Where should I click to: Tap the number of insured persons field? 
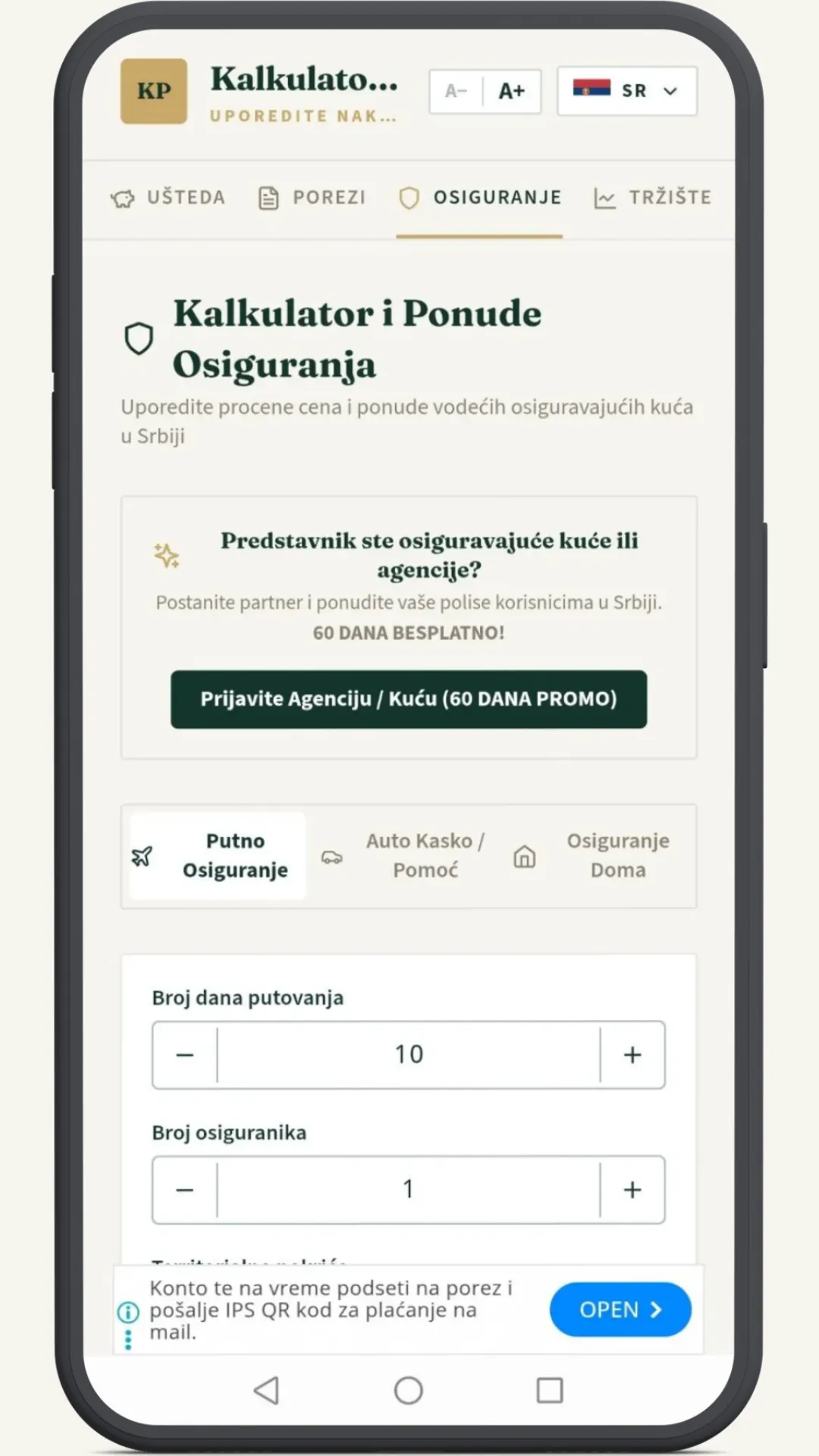point(409,1190)
